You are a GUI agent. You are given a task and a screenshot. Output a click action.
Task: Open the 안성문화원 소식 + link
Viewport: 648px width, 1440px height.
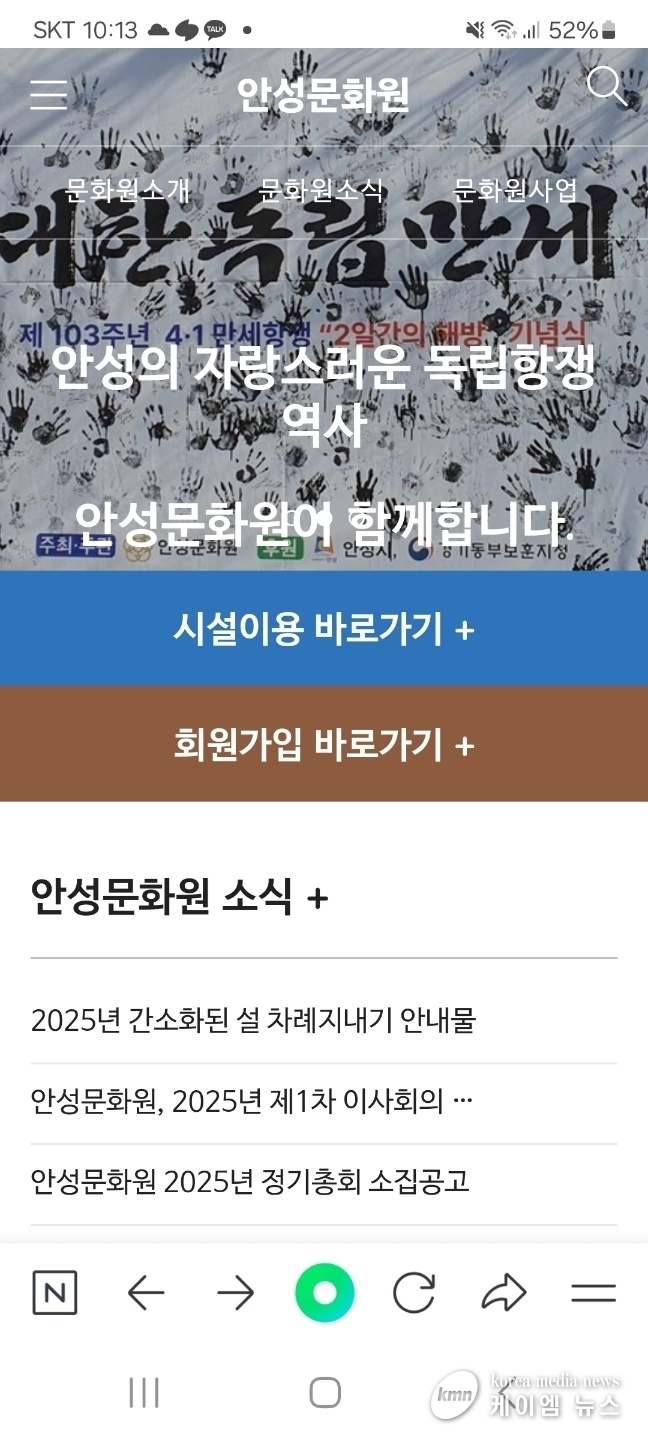click(180, 897)
